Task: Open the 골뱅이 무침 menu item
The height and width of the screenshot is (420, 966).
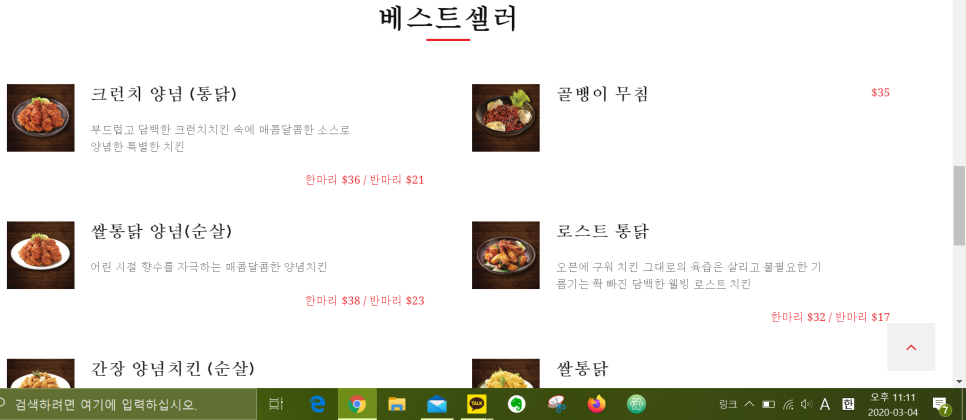Action: click(x=602, y=94)
